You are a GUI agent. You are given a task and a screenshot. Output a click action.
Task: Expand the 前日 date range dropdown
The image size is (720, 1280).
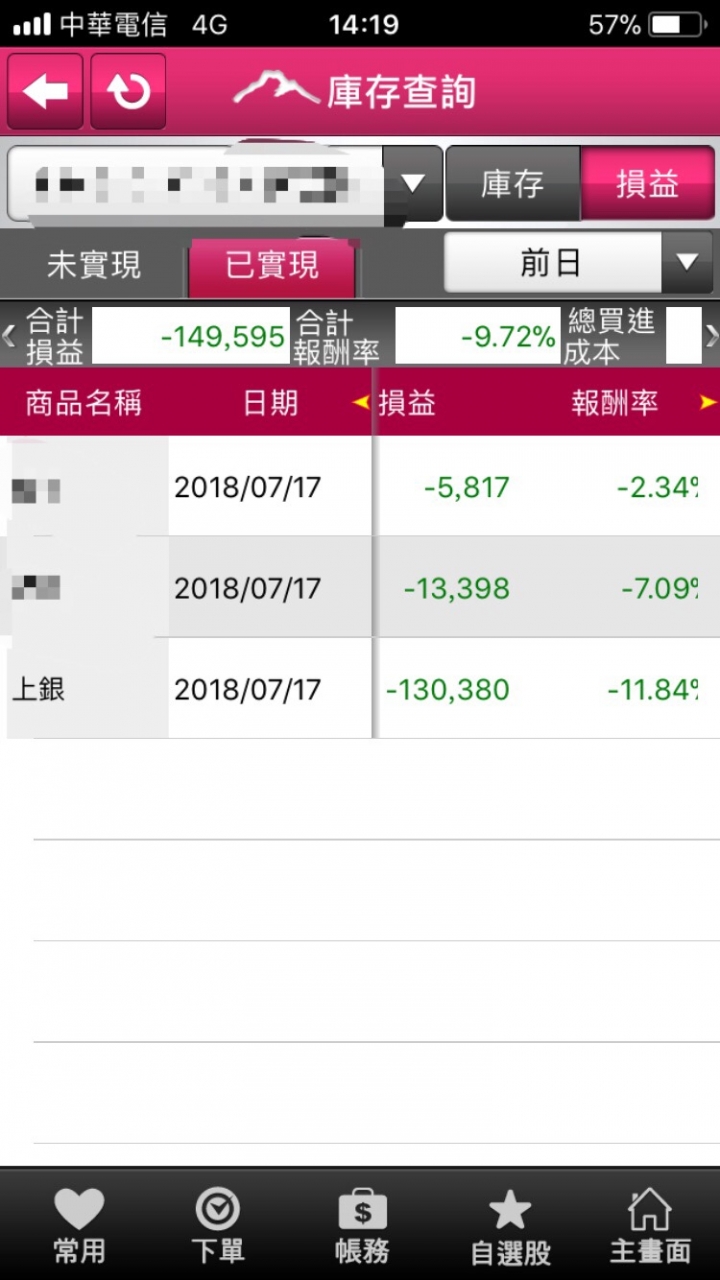pos(578,263)
